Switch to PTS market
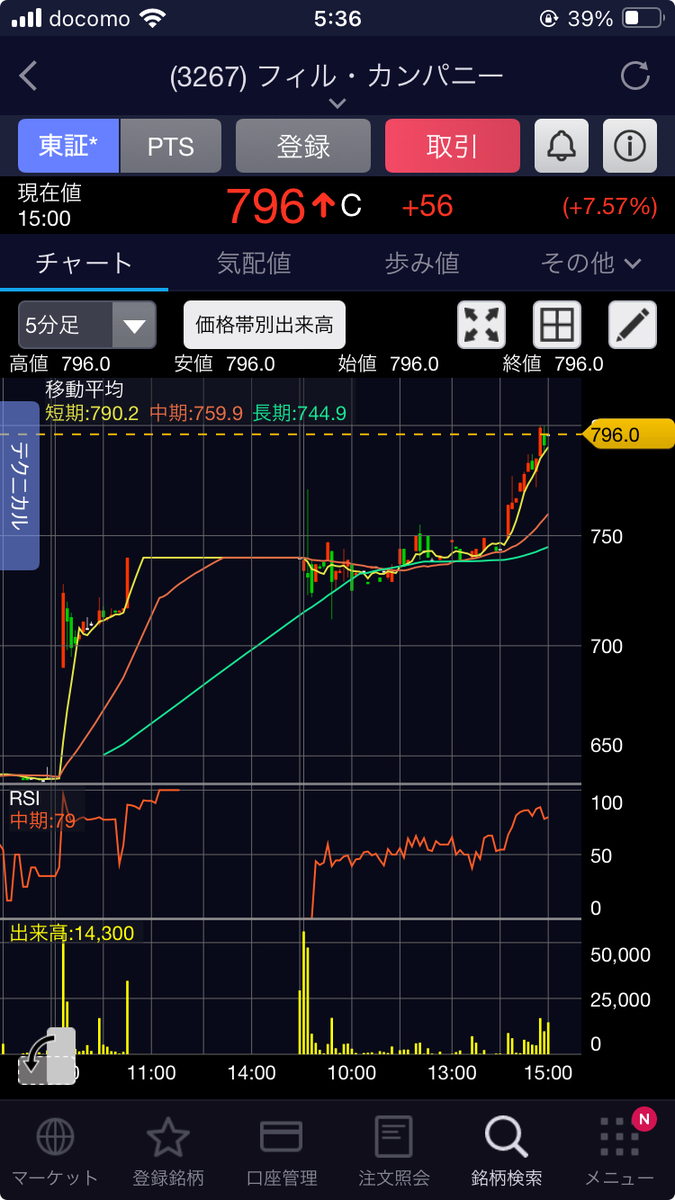Image resolution: width=675 pixels, height=1200 pixels. [x=171, y=146]
